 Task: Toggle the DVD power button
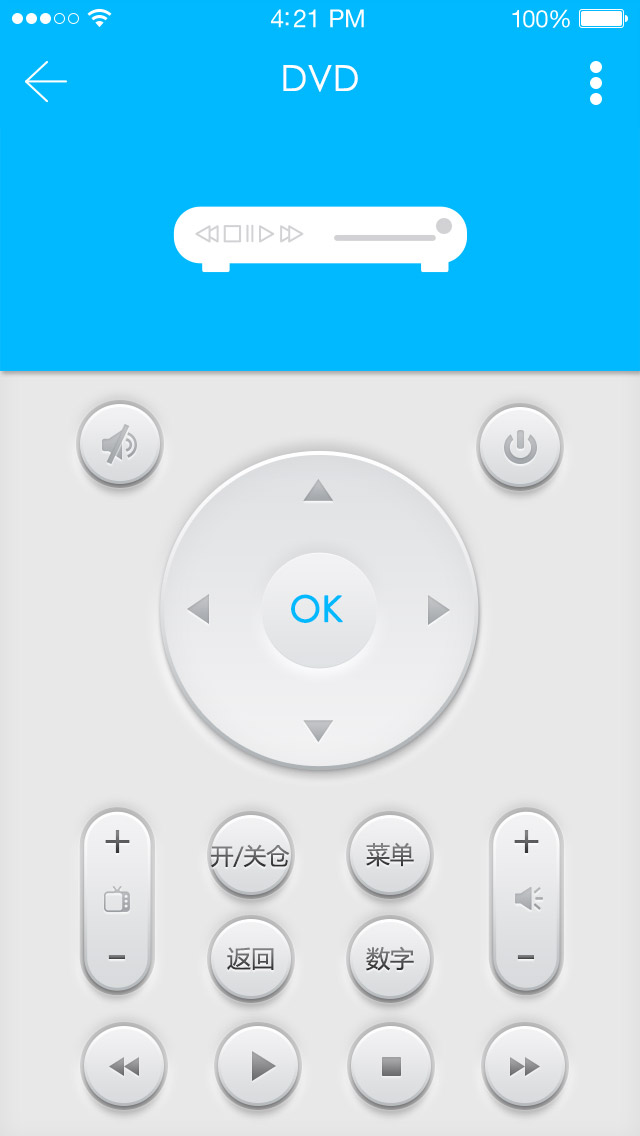519,446
